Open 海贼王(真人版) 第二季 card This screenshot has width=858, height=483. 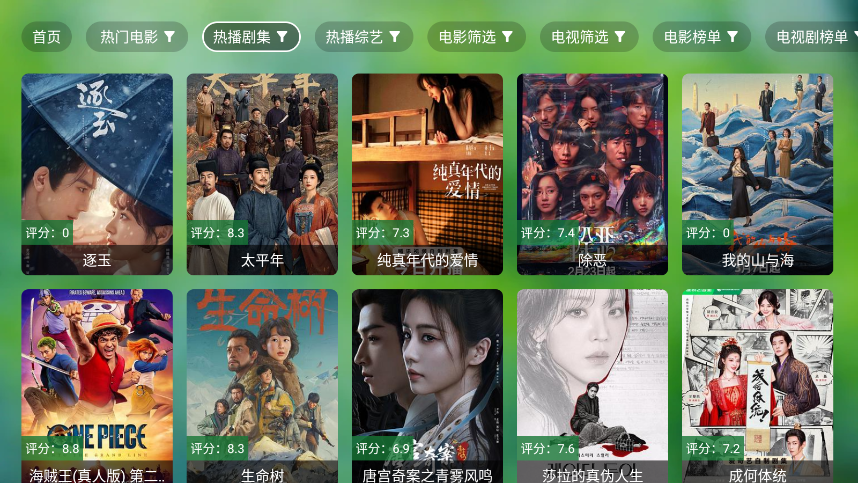[x=97, y=385]
